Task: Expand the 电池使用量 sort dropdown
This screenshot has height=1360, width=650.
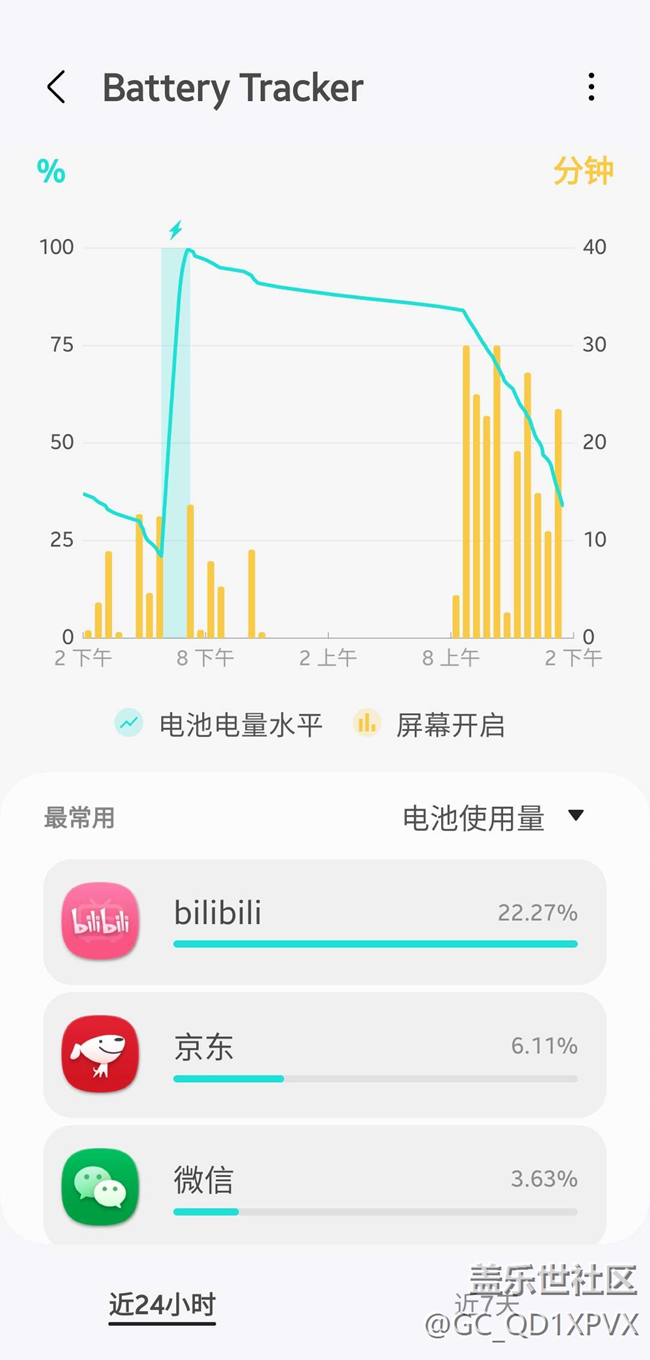Action: [493, 818]
